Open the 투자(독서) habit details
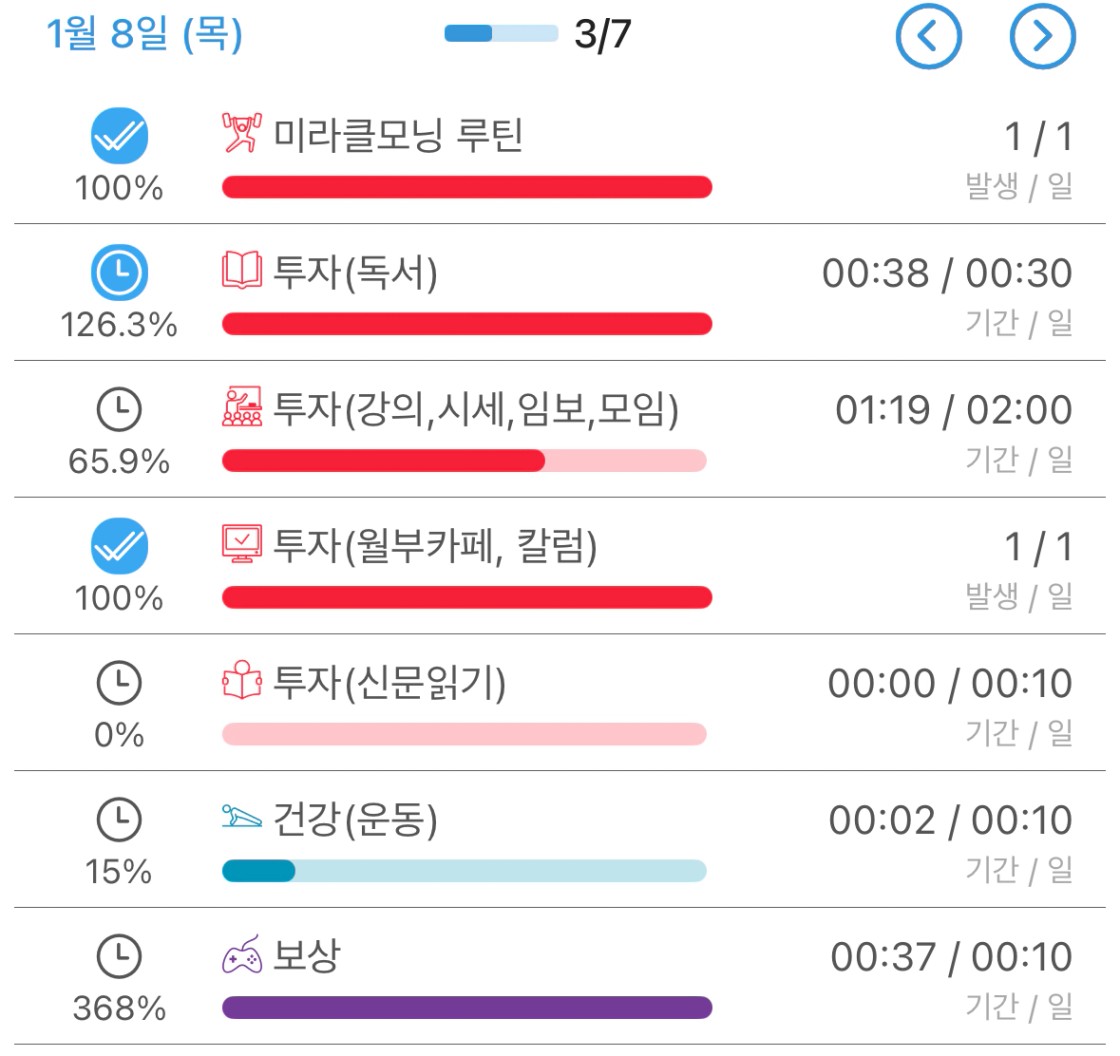 [357, 273]
